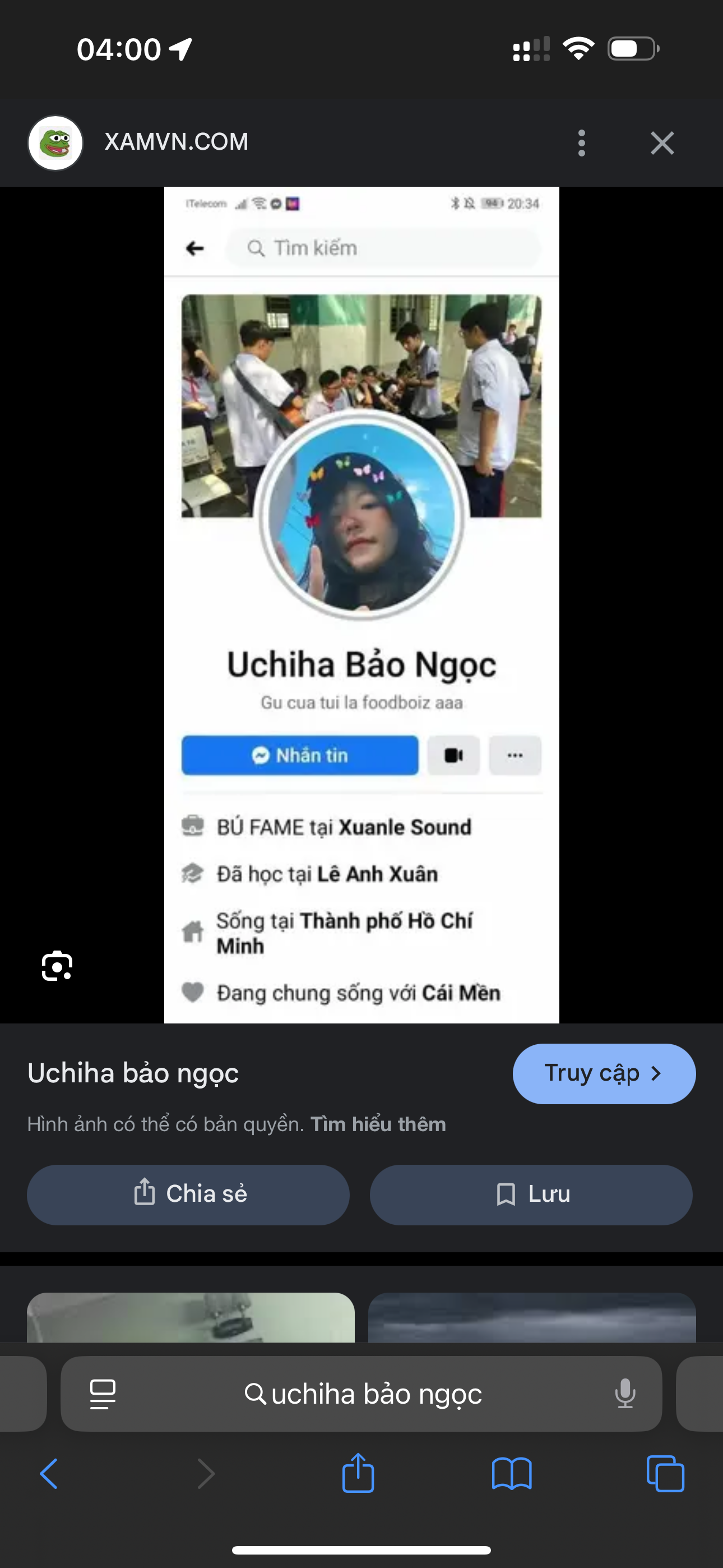Tap the Safari address bar
The width and height of the screenshot is (723, 1568).
[x=363, y=1394]
